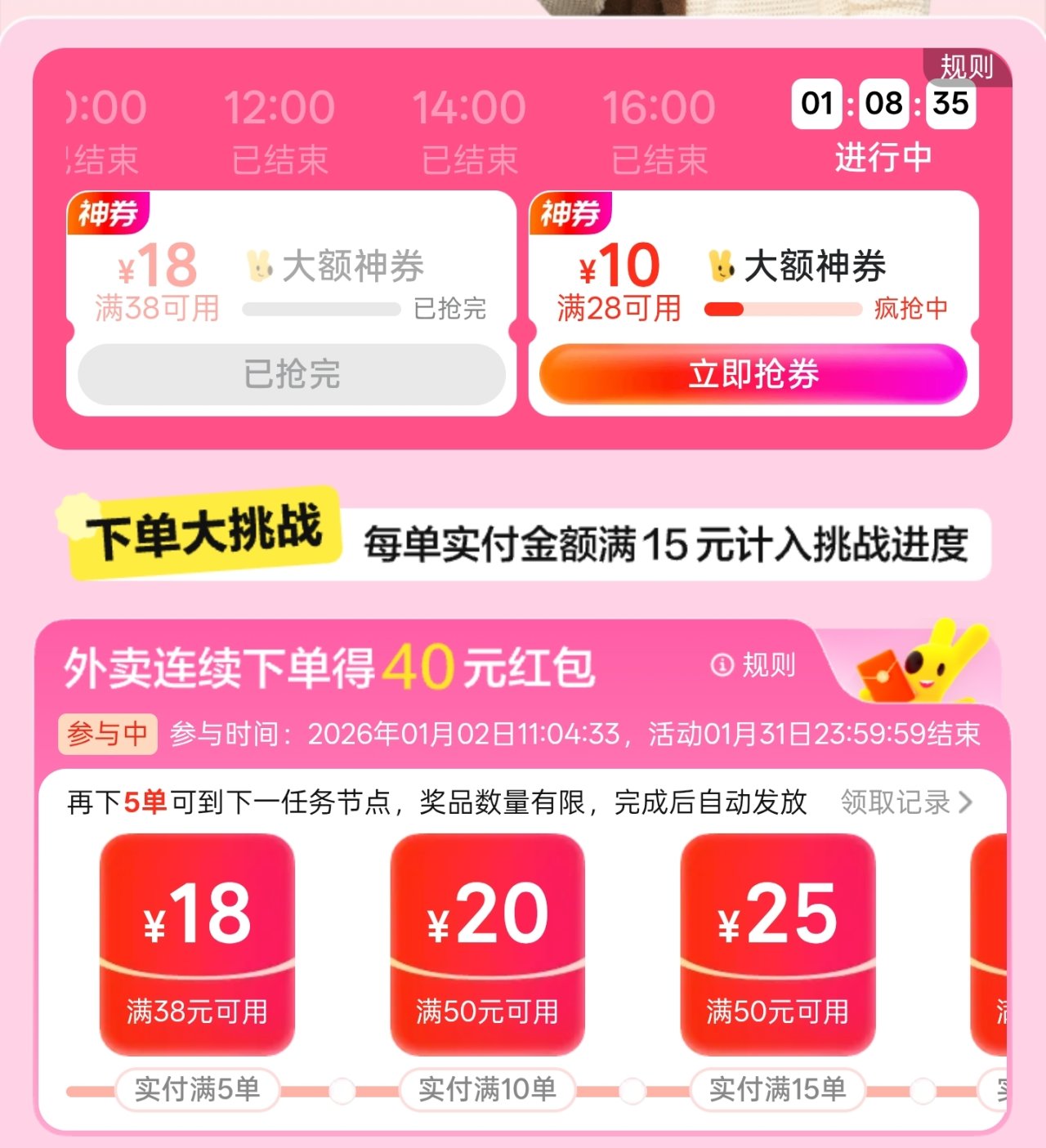Viewport: 1046px width, 1148px height.
Task: View 规则 for the 40元红包 challenge
Action: [753, 665]
